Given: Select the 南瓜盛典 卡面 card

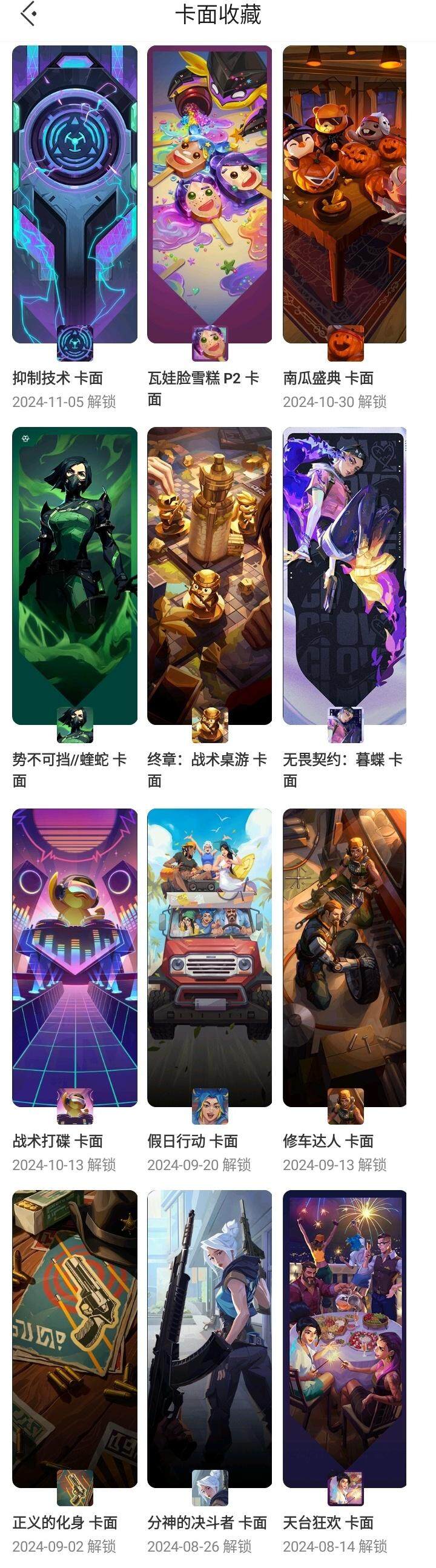Looking at the screenshot, I should click(x=345, y=195).
